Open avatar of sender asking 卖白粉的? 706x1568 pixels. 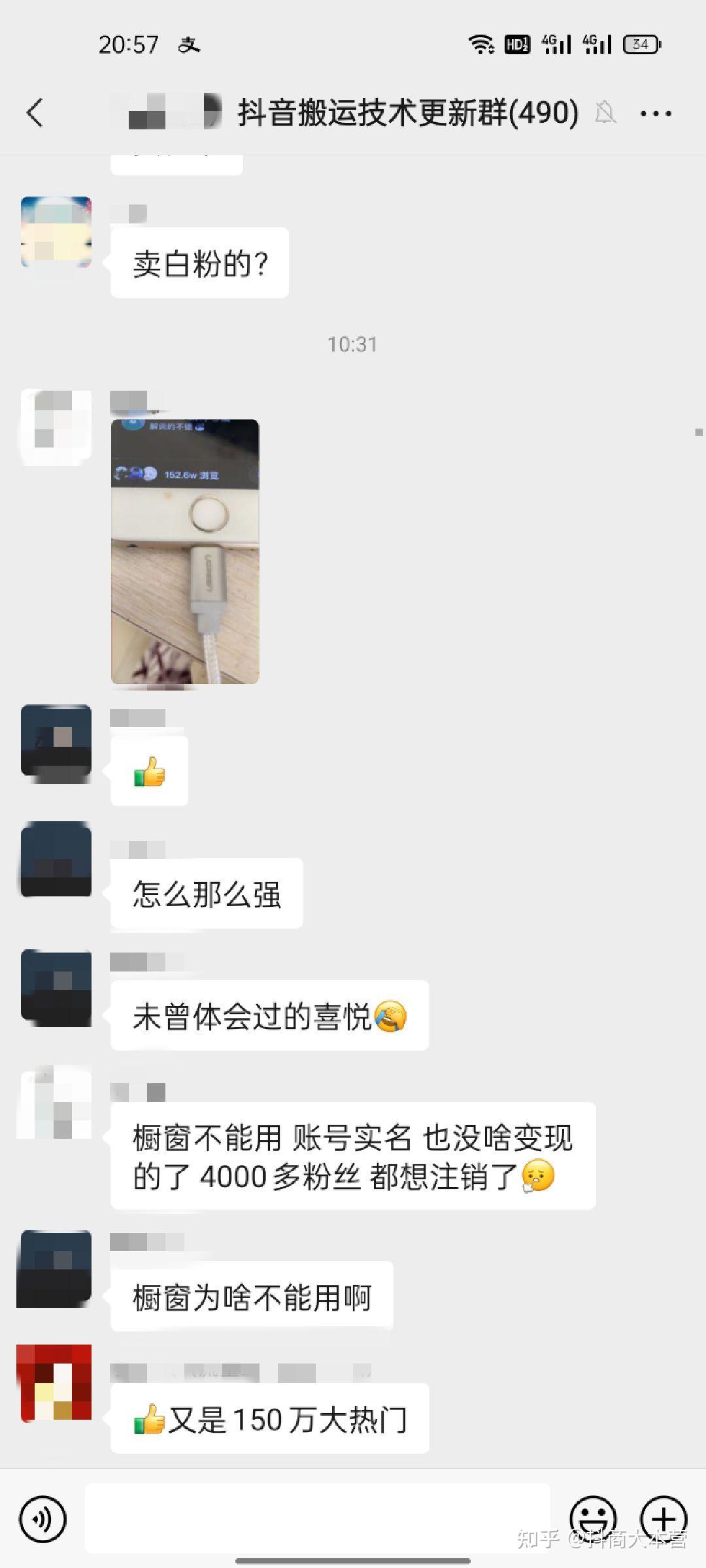click(56, 232)
